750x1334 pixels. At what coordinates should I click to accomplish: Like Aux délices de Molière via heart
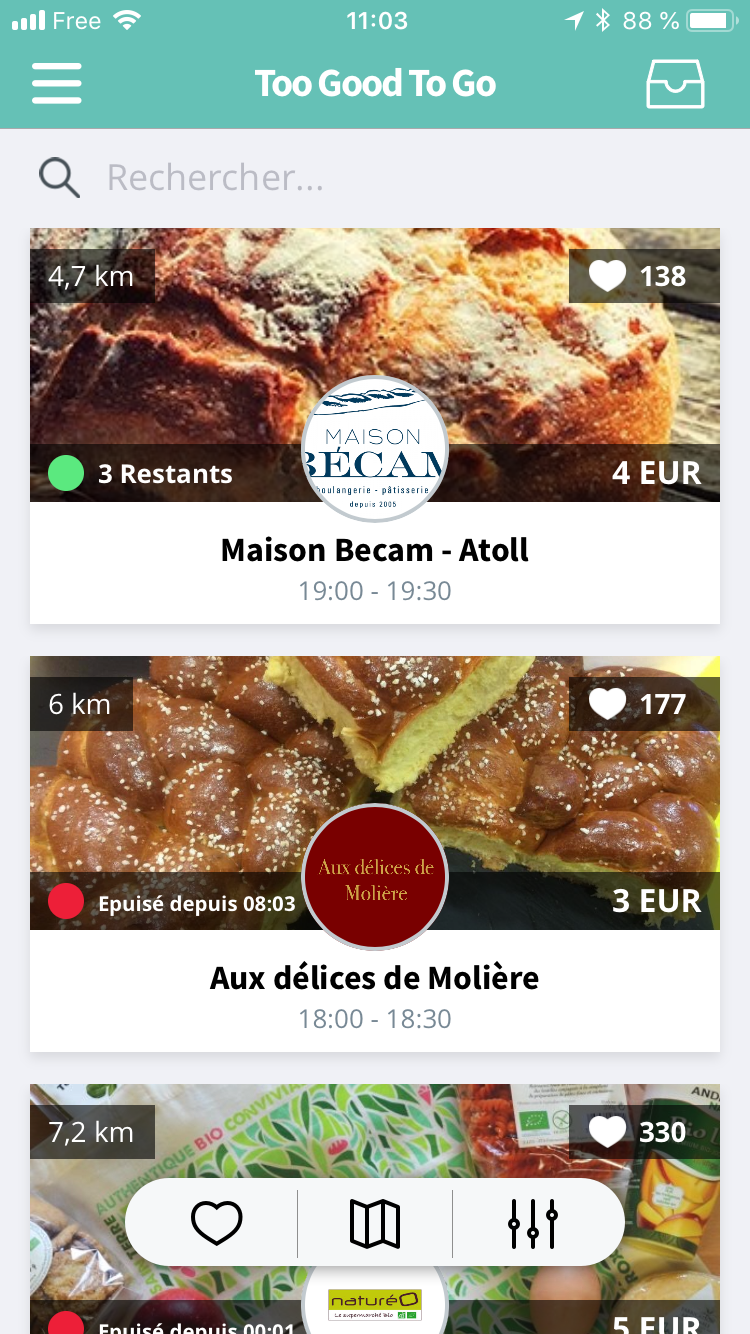(607, 704)
